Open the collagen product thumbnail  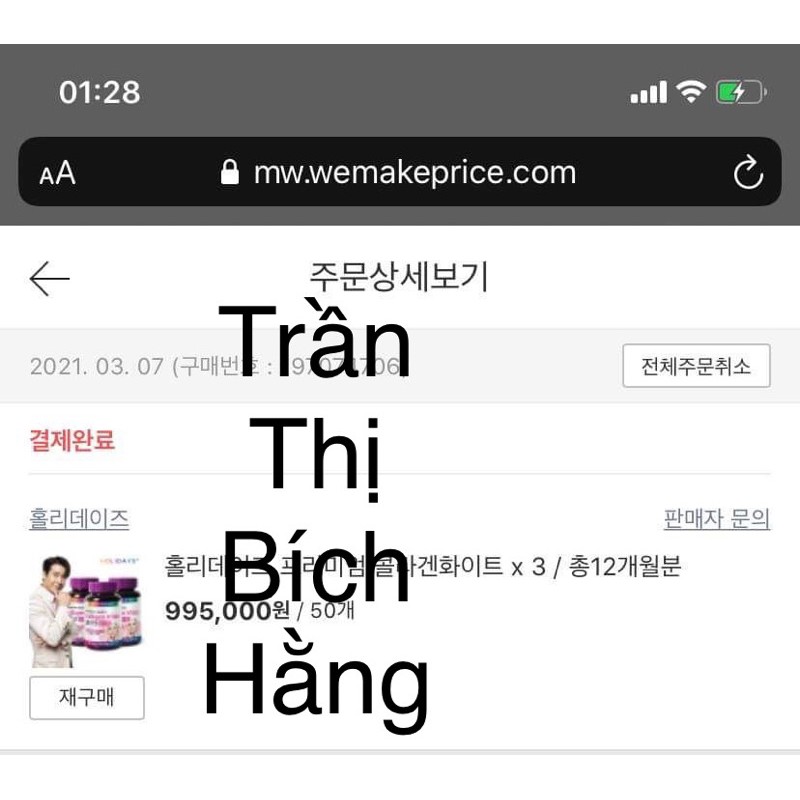click(x=87, y=610)
